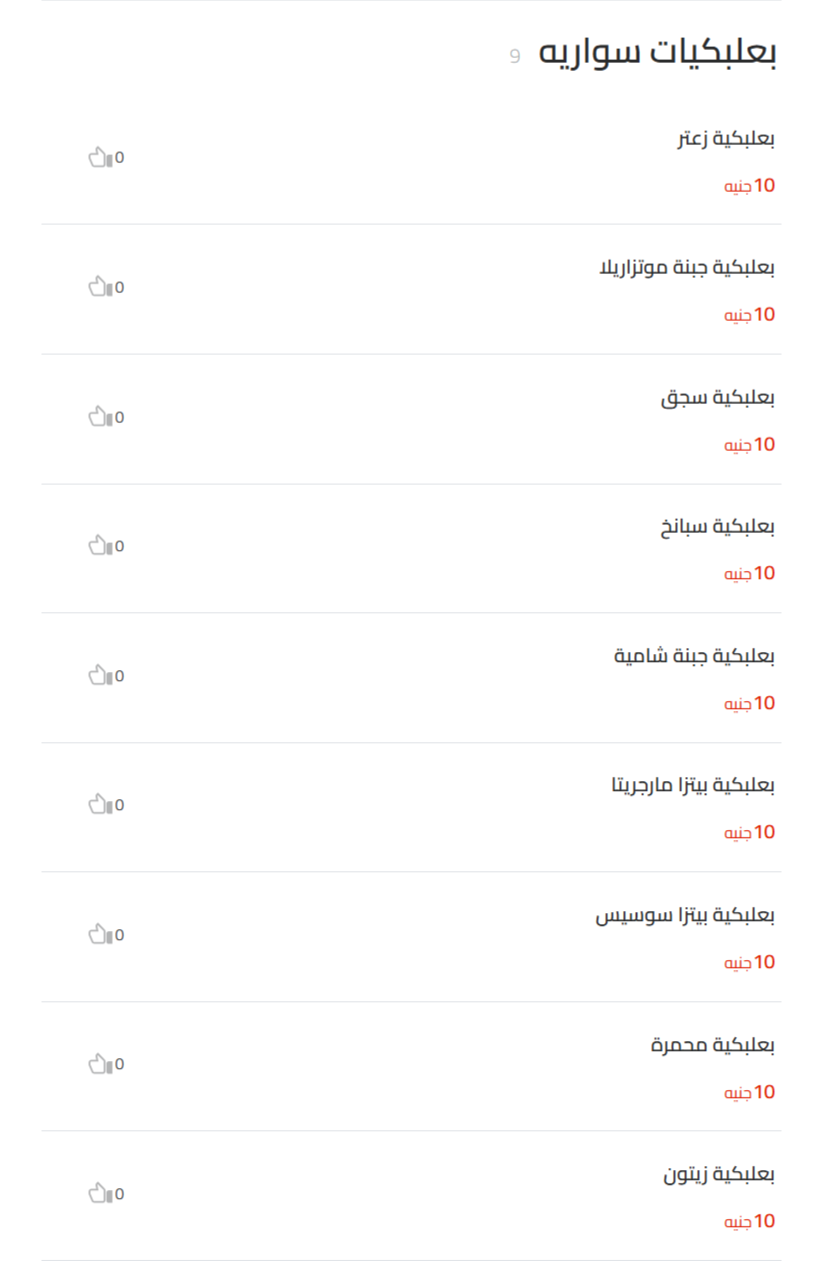The width and height of the screenshot is (815, 1263).
Task: Click the "بعلبكية محمرة" item name
Action: (x=712, y=1043)
